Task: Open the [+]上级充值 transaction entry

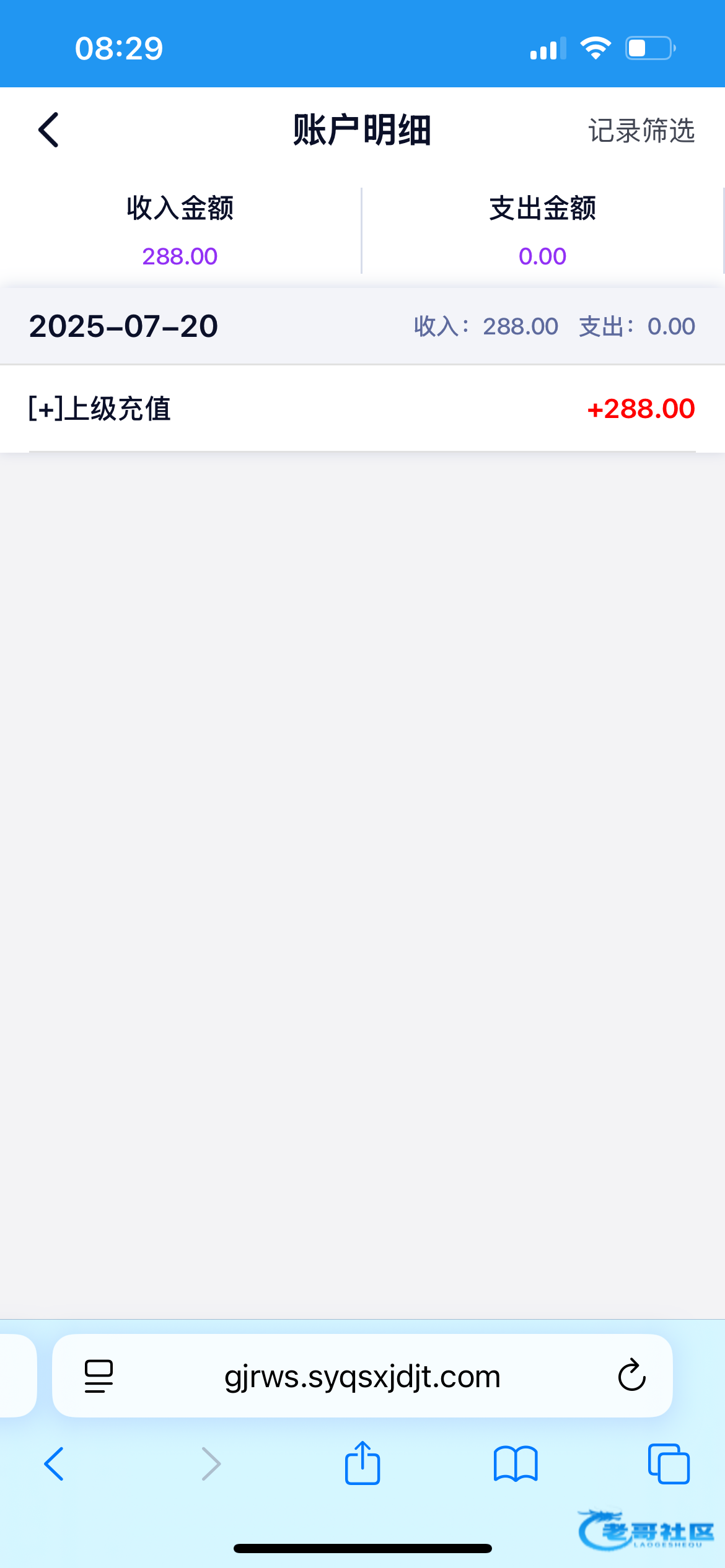Action: click(x=362, y=409)
